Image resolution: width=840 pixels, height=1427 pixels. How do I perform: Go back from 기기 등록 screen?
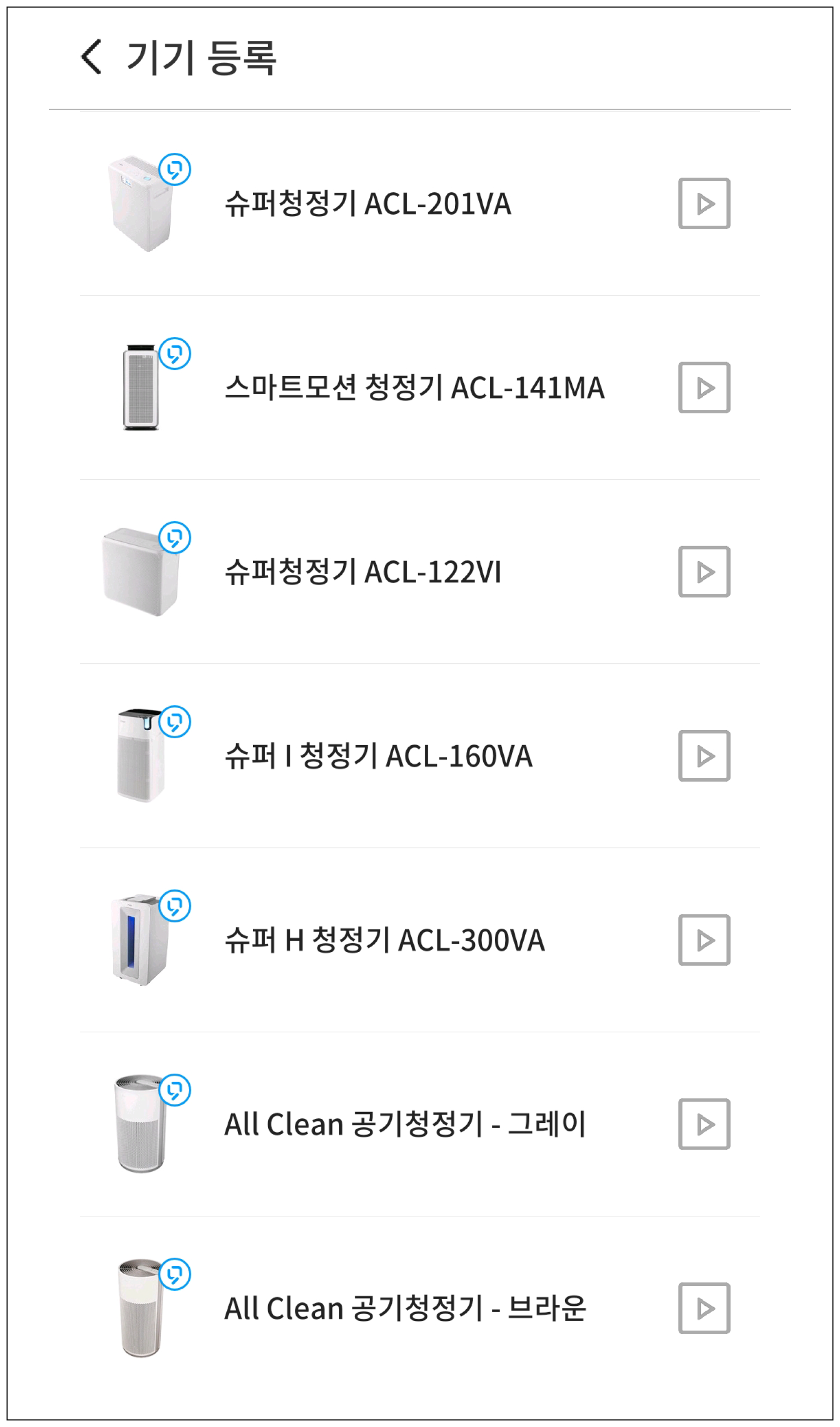92,56
